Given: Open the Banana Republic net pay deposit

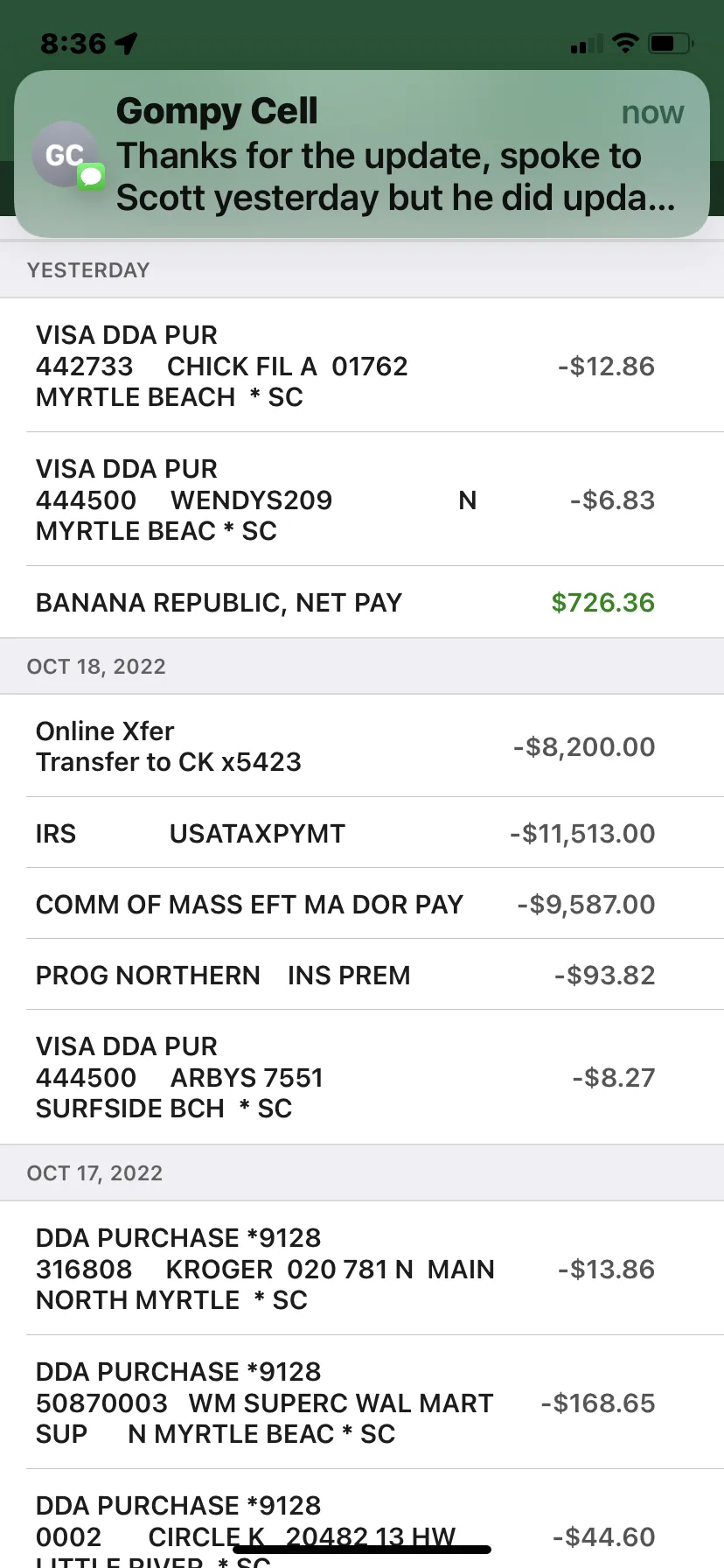Looking at the screenshot, I should (x=362, y=602).
